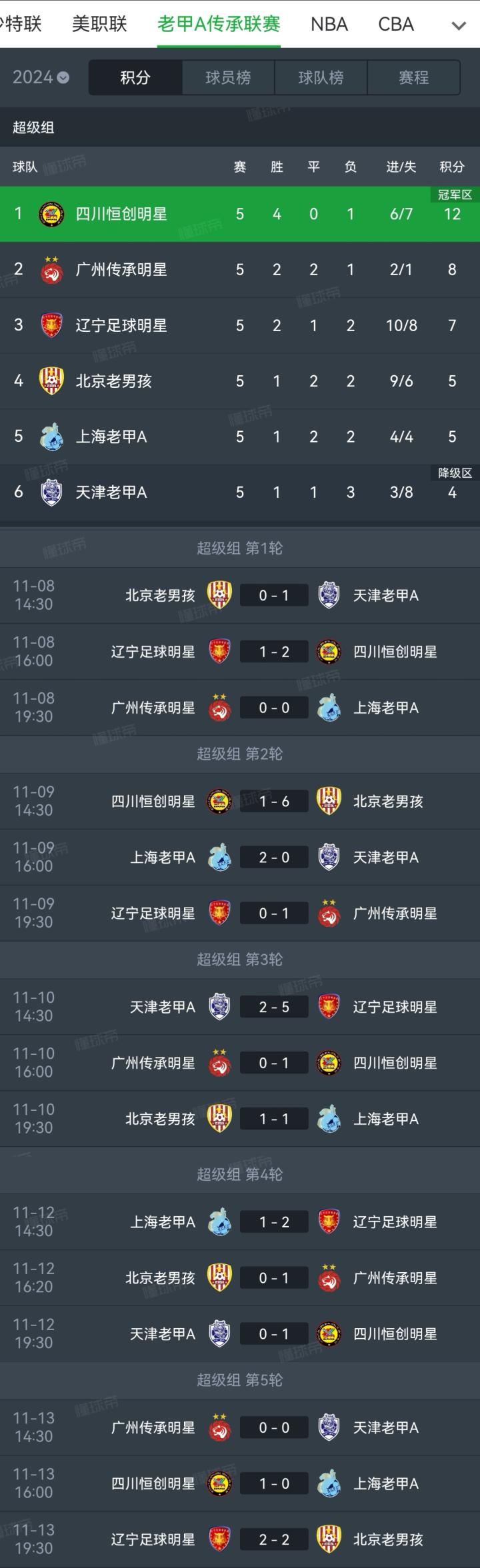Expand the league list chevron

point(458,26)
